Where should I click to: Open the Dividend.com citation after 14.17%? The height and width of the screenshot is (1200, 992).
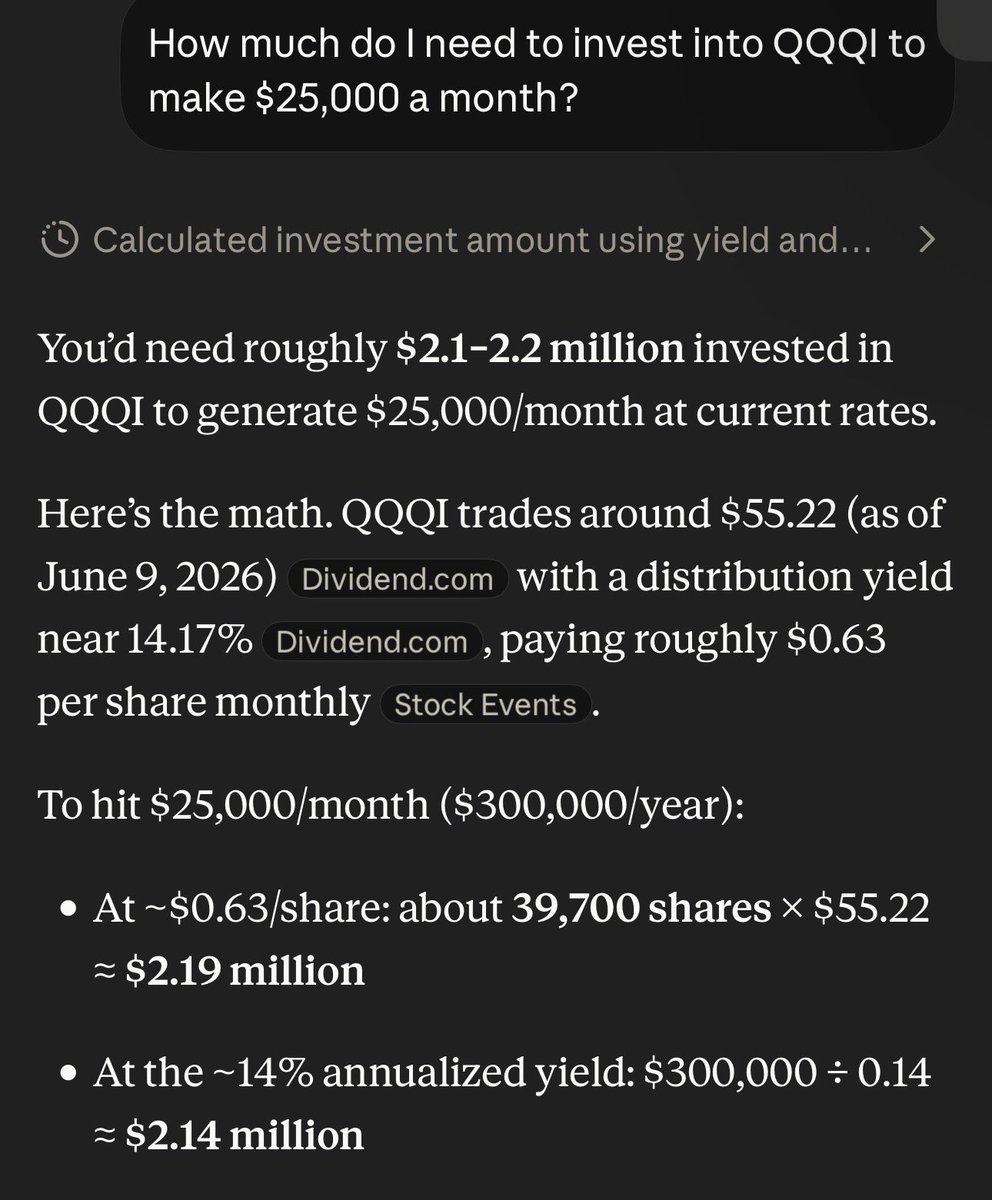(373, 642)
